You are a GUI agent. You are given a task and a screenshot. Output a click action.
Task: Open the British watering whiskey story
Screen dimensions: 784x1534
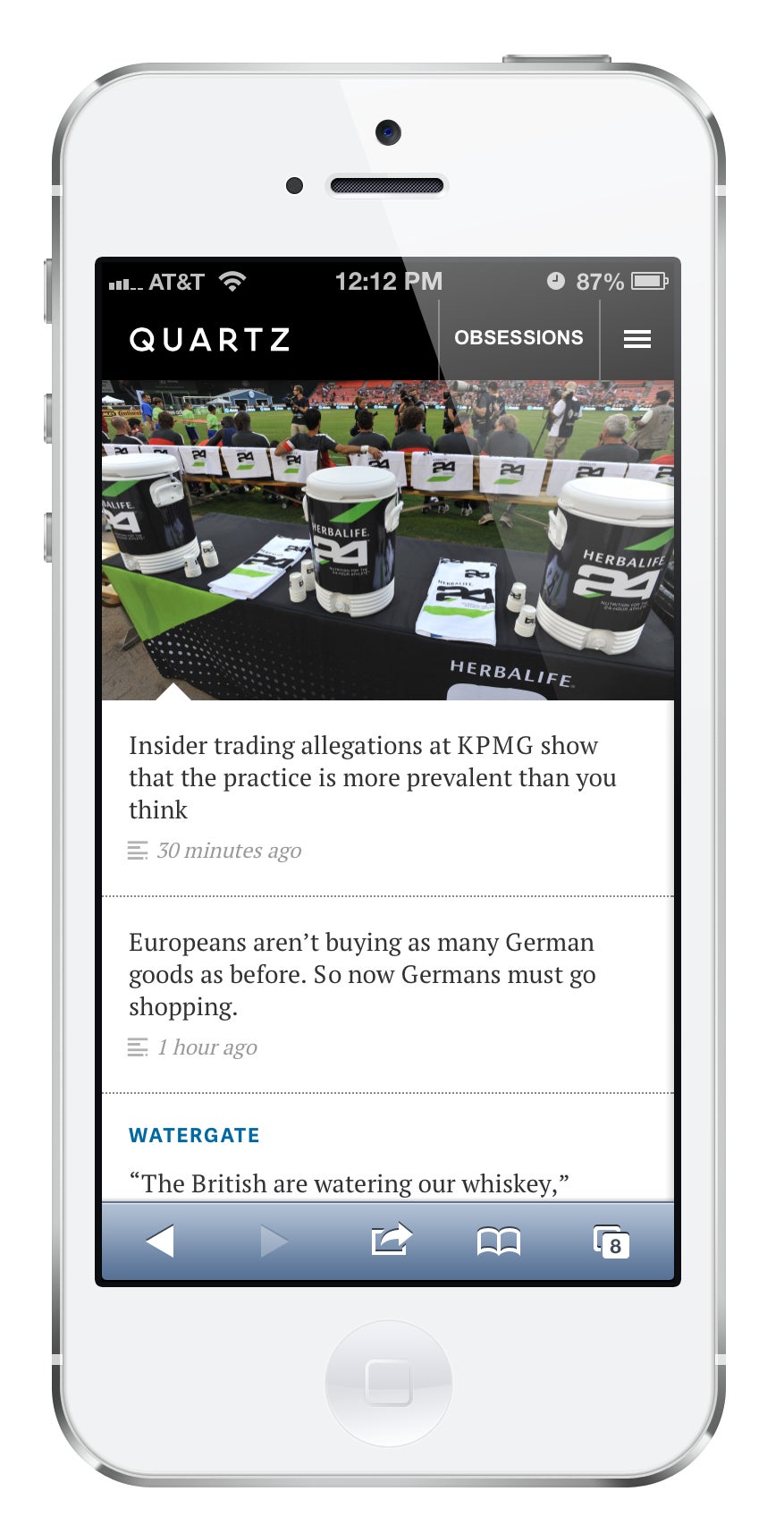(x=349, y=1183)
